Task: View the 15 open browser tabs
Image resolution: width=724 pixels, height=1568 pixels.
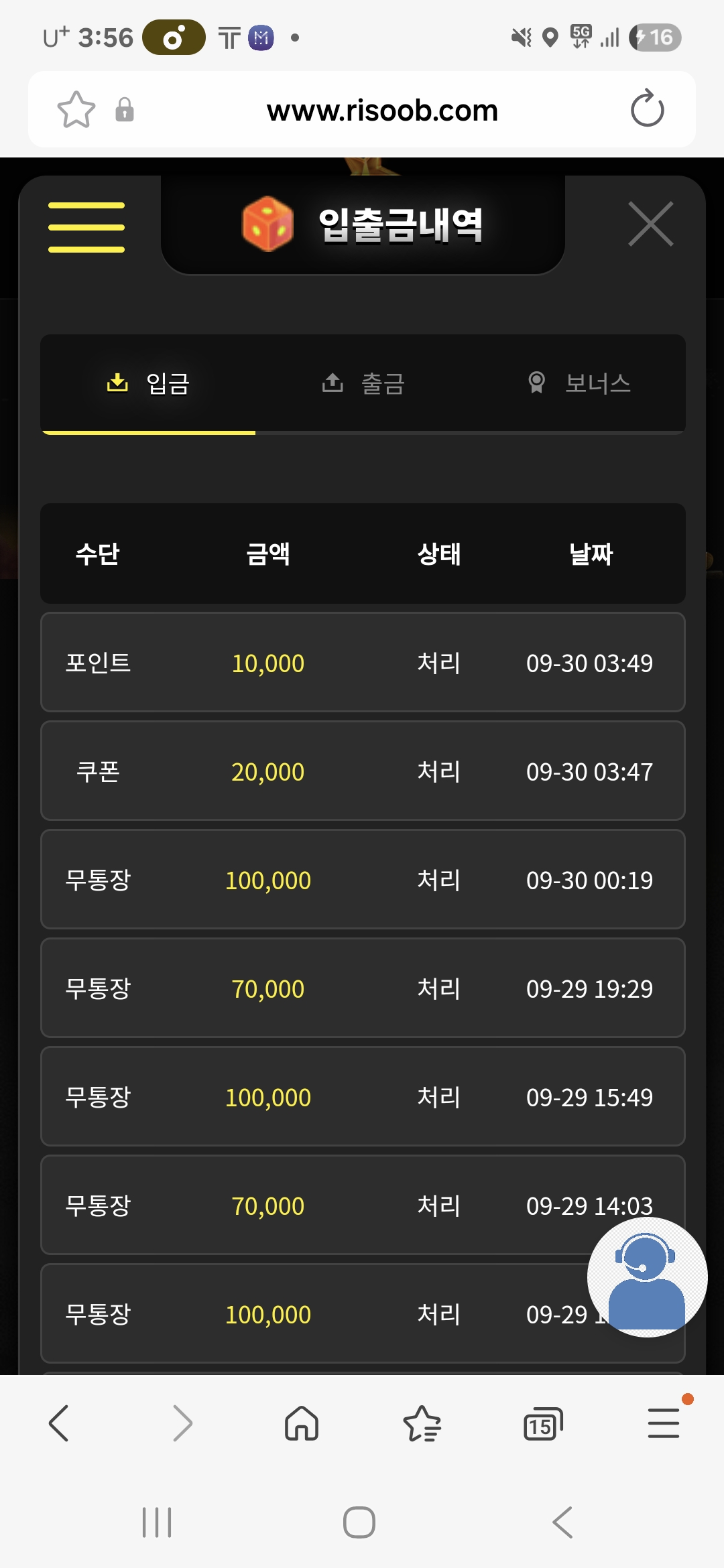Action: tap(542, 1423)
